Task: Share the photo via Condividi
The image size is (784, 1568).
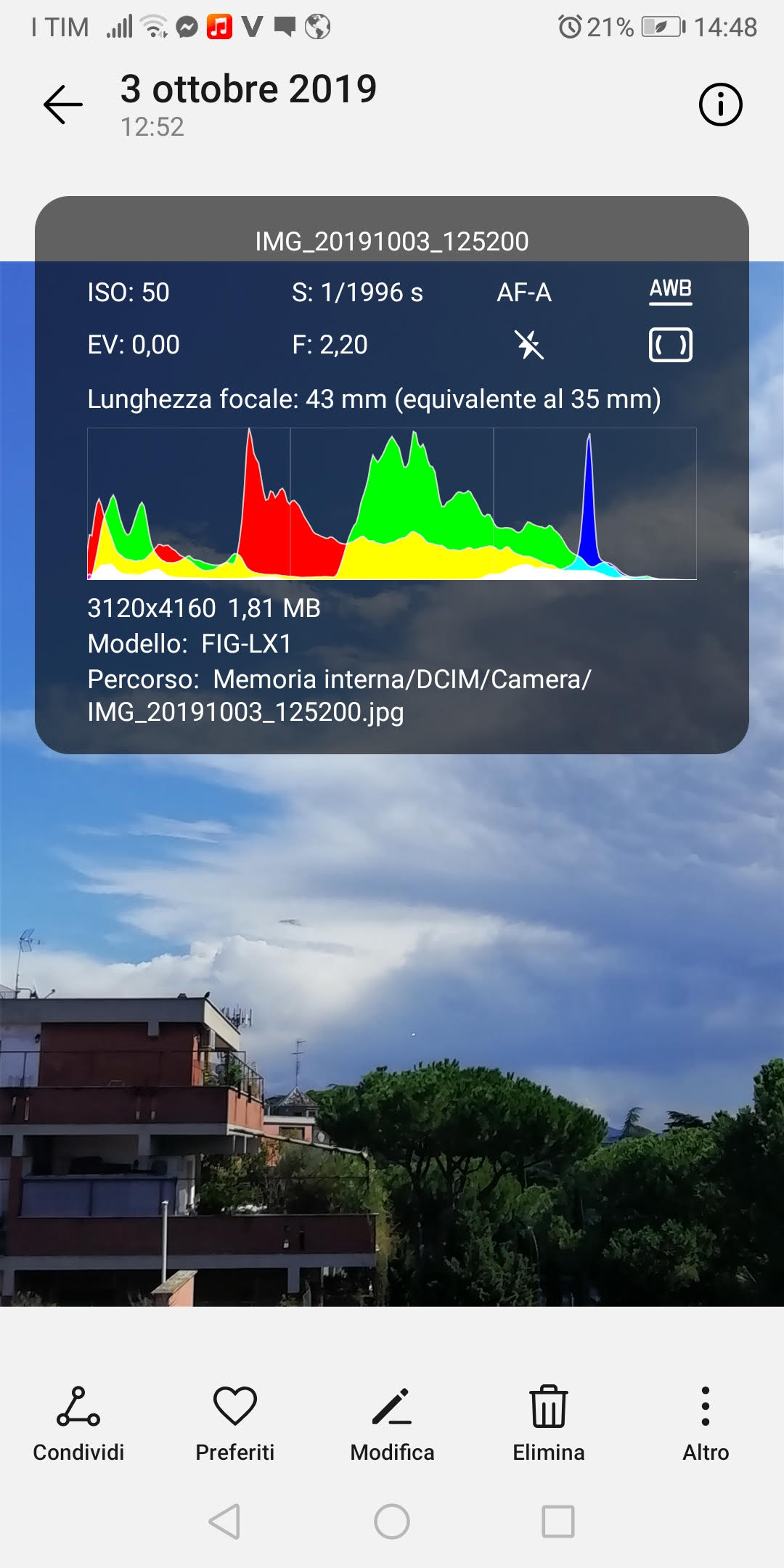Action: [x=78, y=1424]
